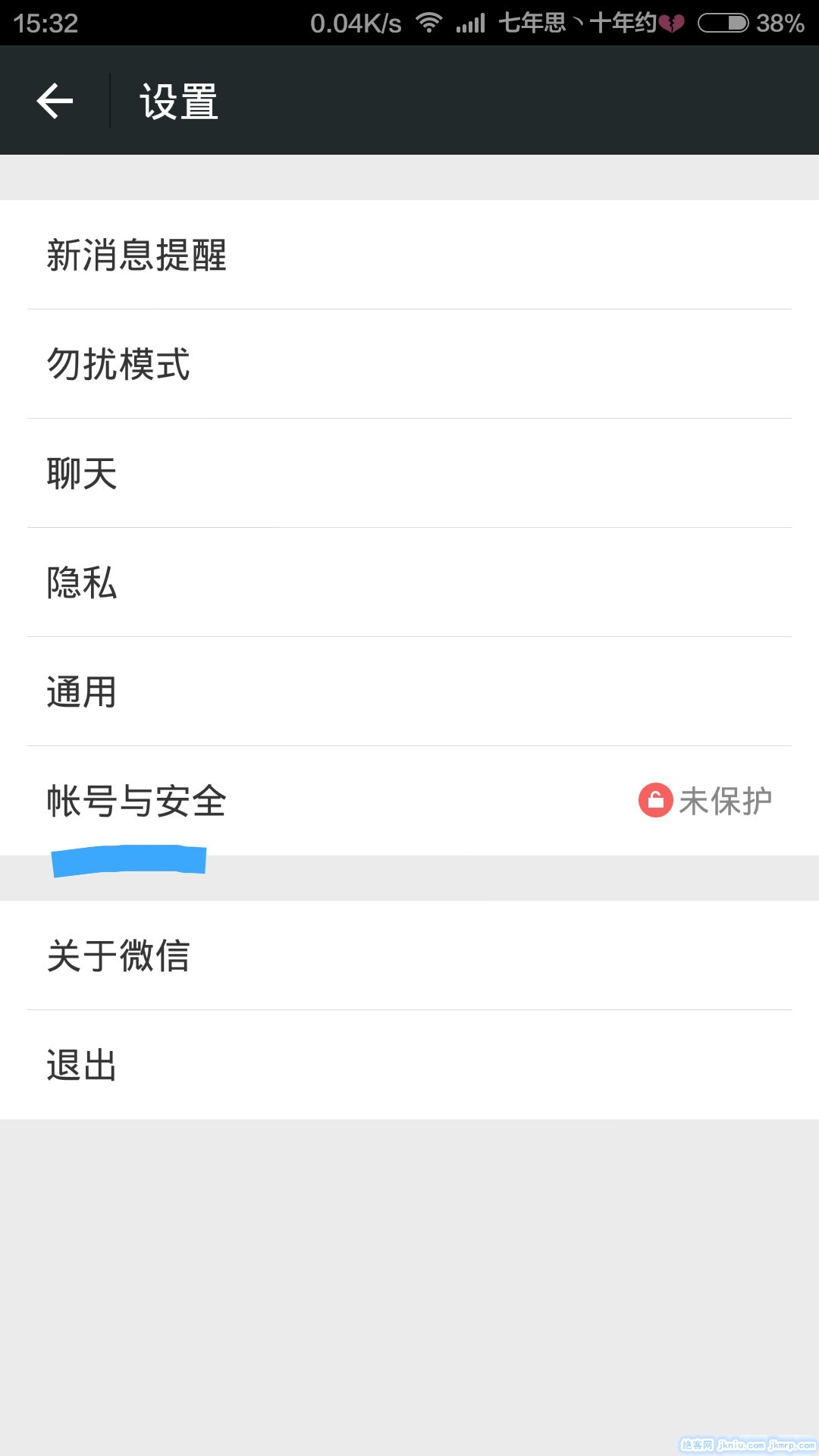Go back from the 设置 screen
Screen dimensions: 819x1456
pyautogui.click(x=55, y=101)
